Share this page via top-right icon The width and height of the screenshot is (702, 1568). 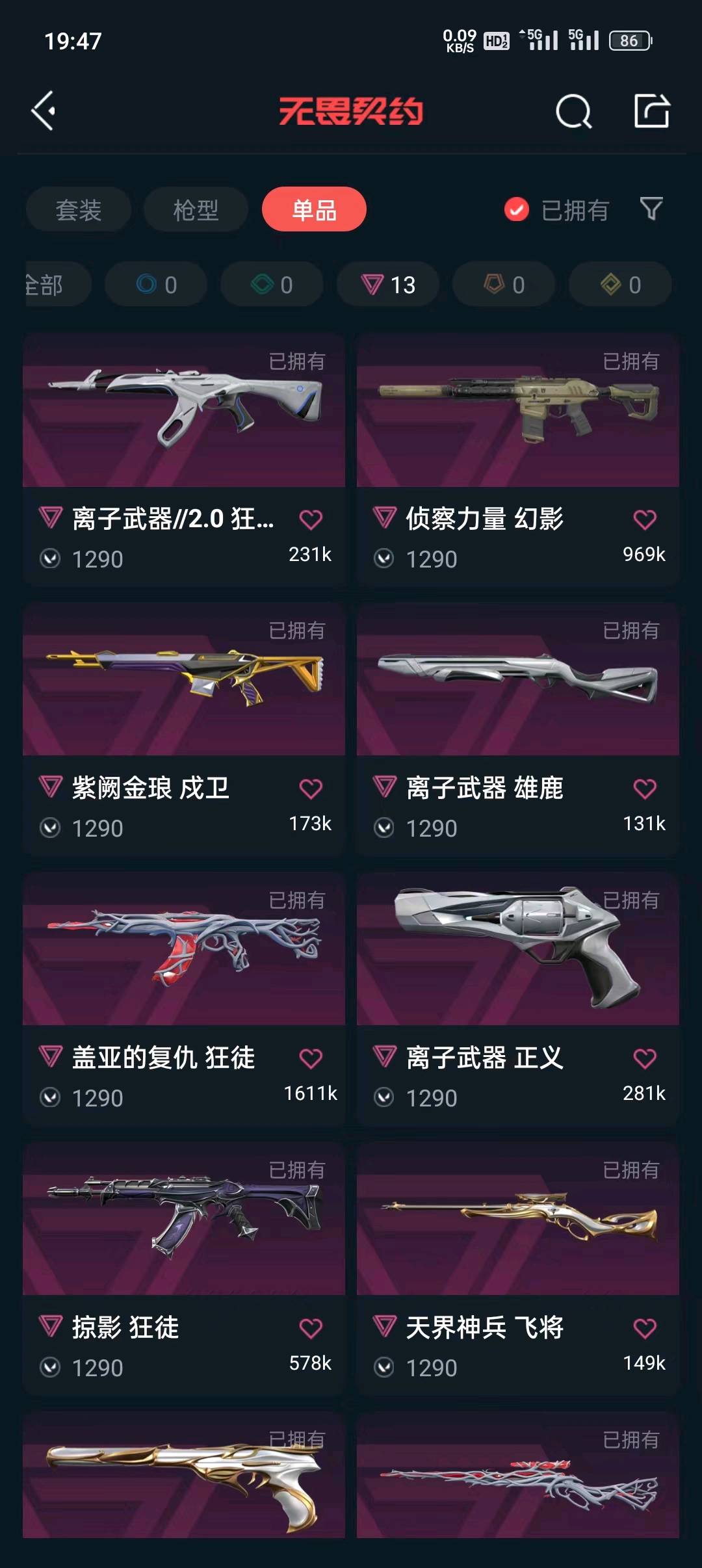(x=651, y=111)
